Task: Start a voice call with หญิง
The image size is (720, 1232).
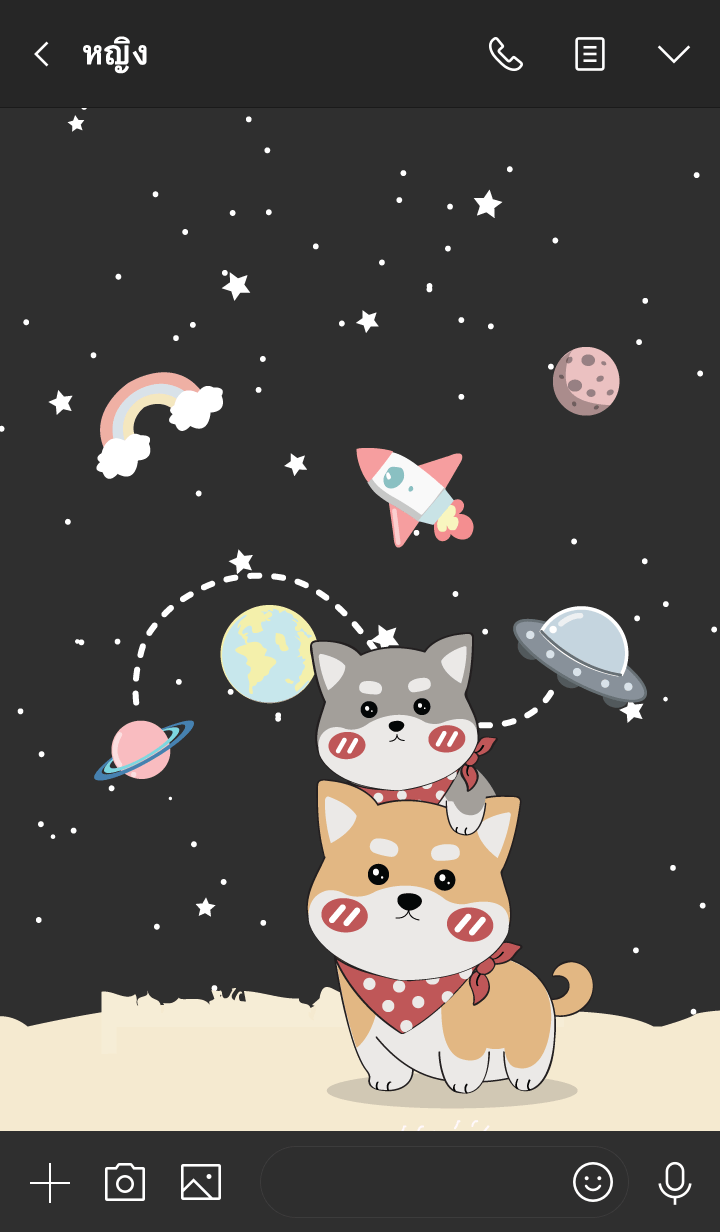Action: tap(505, 54)
